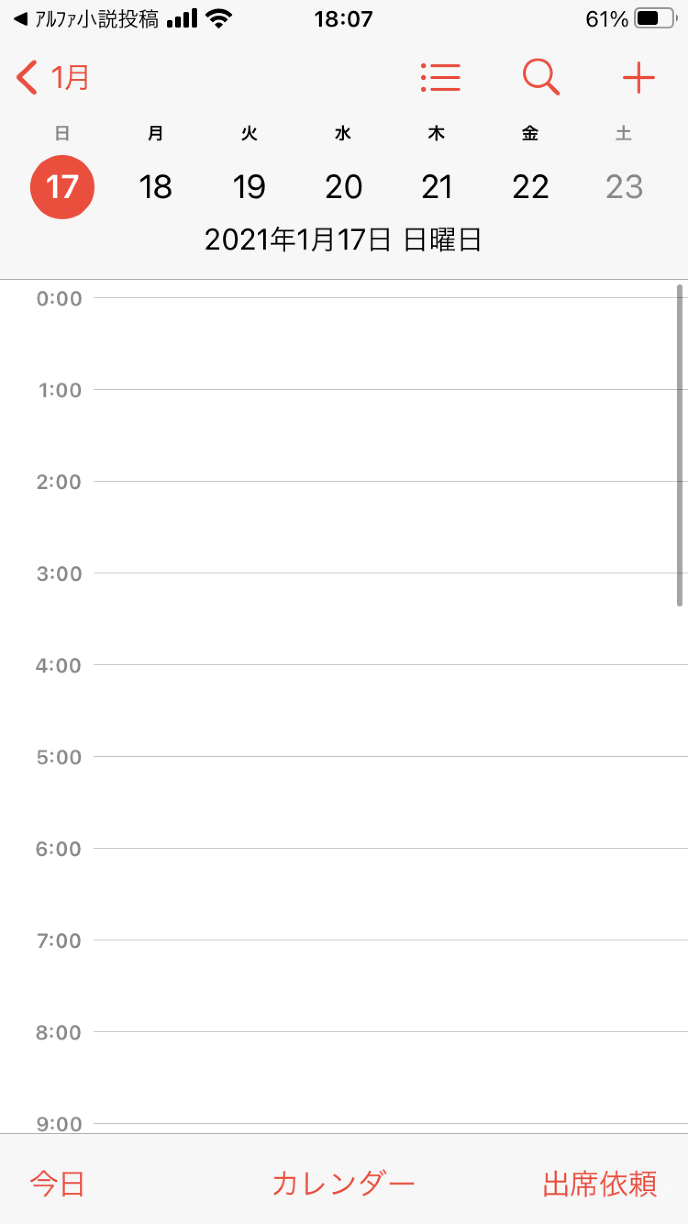
Task: Select Friday the 22nd
Action: (530, 186)
